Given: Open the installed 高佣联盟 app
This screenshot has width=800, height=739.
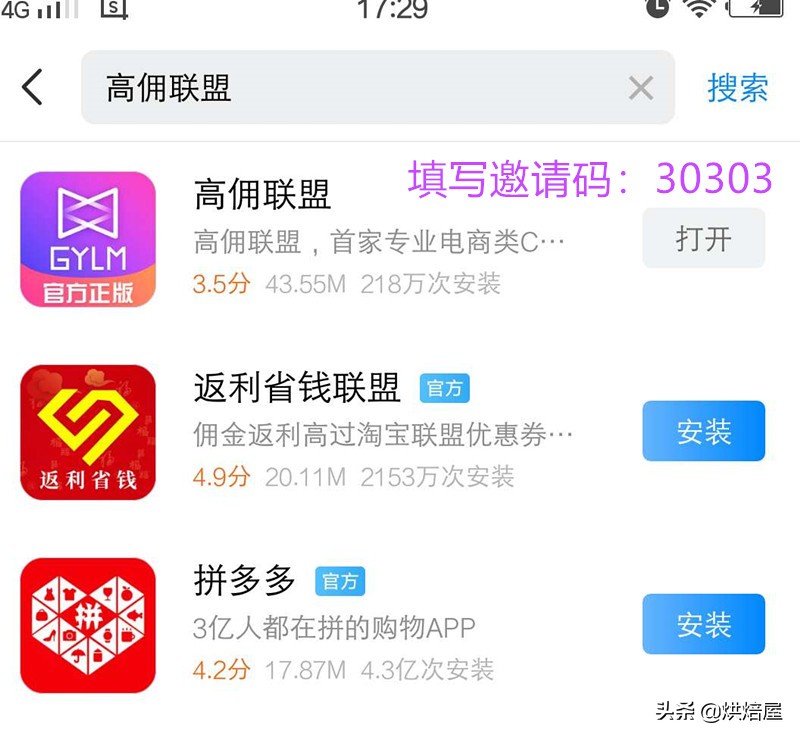Looking at the screenshot, I should 703,239.
